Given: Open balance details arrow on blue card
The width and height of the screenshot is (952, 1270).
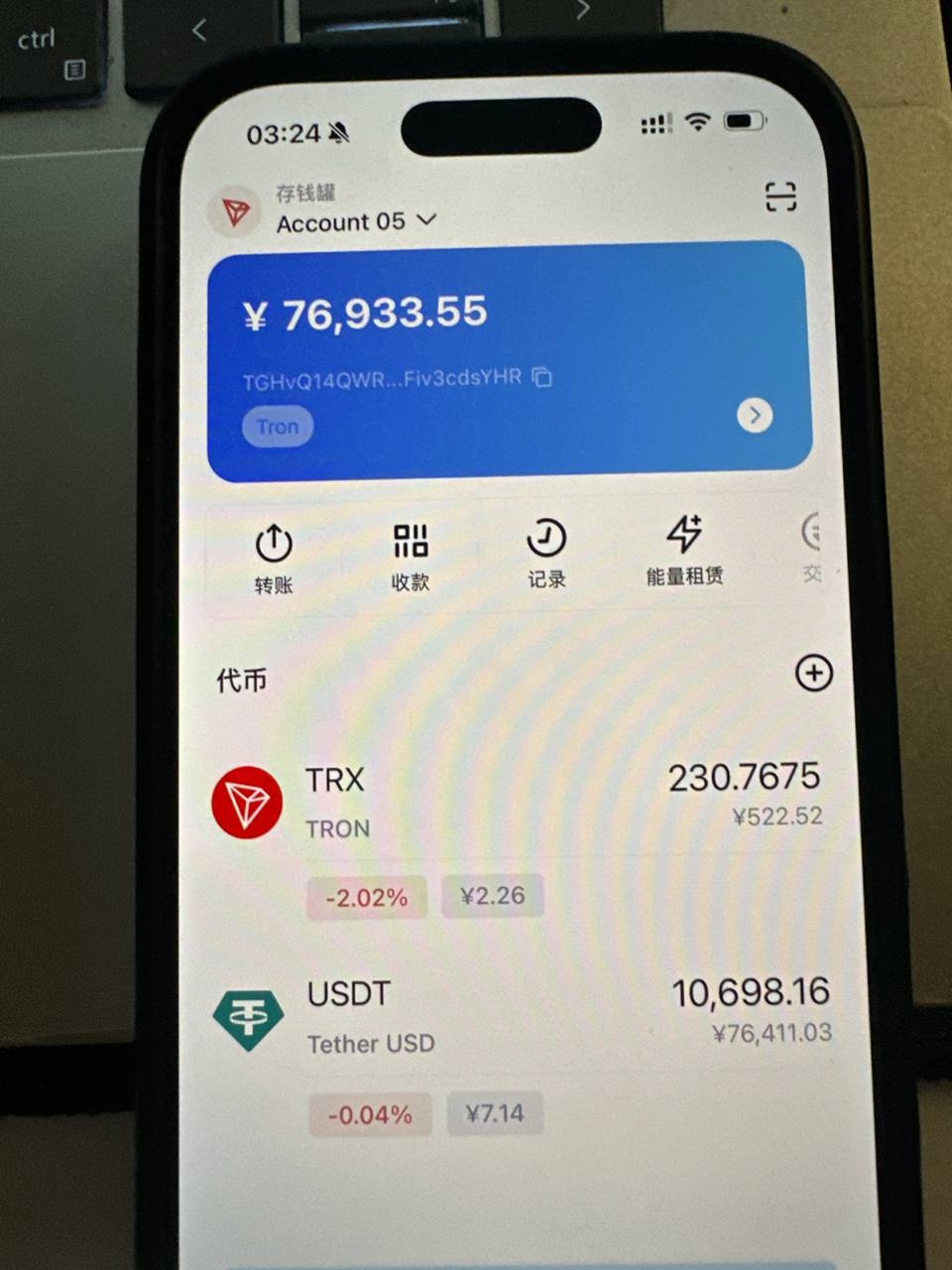Looking at the screenshot, I should [755, 415].
